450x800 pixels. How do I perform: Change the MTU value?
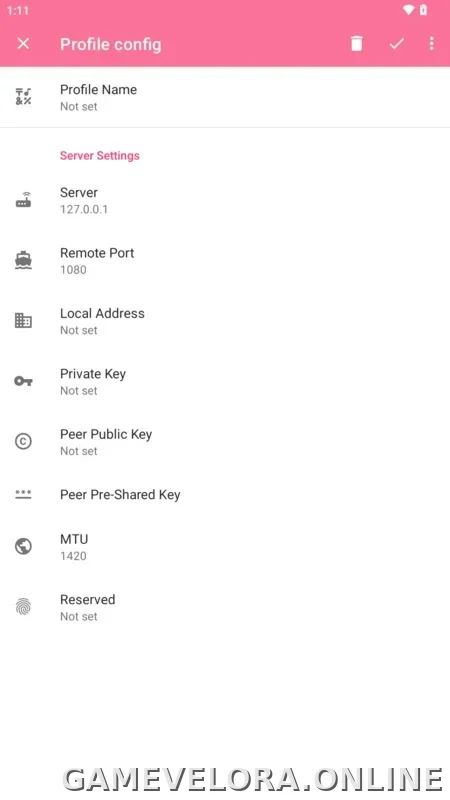(225, 547)
